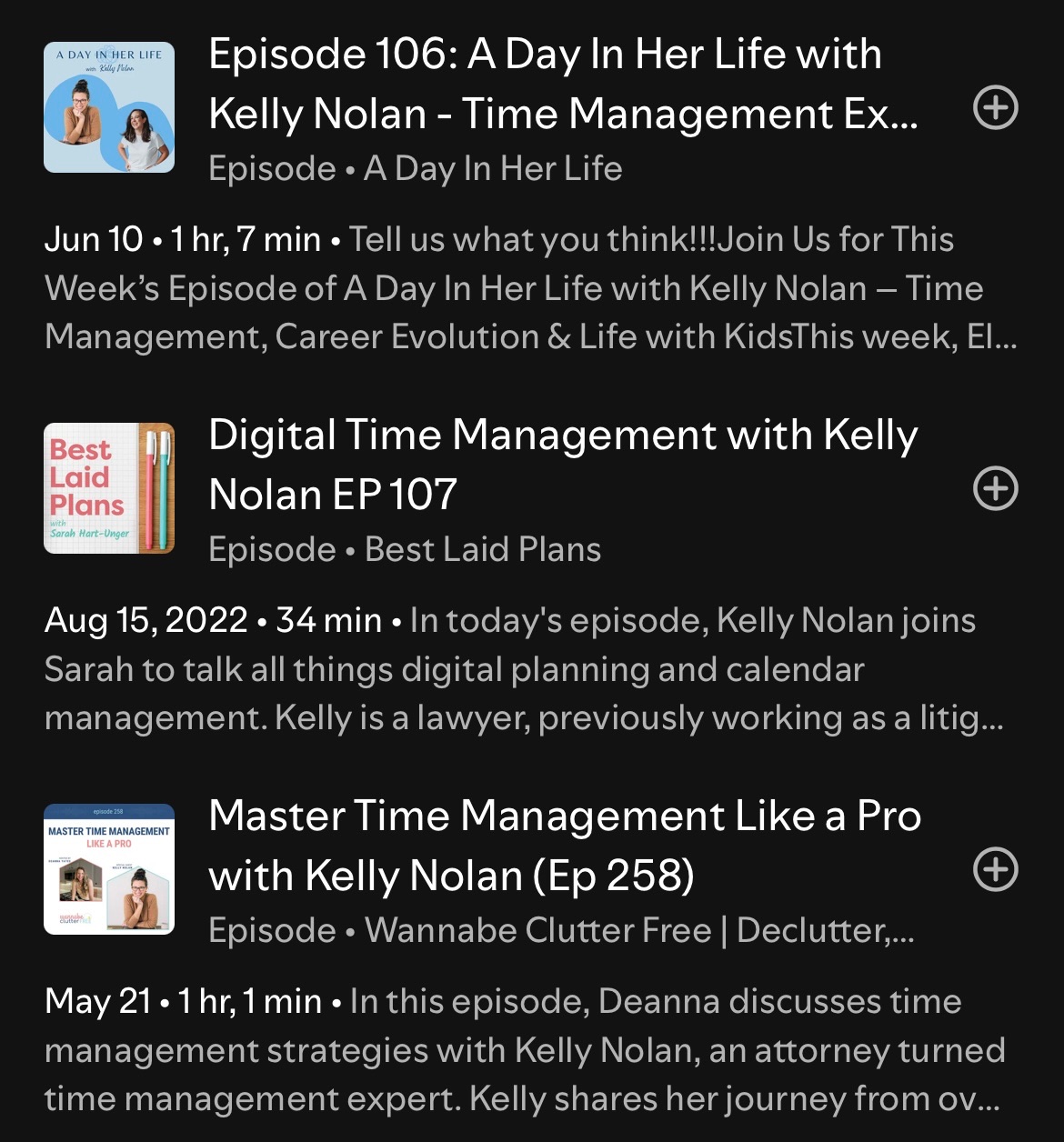Add Episode 106 A Day In Her Life
Viewport: 1064px width, 1142px height.
pos(996,109)
